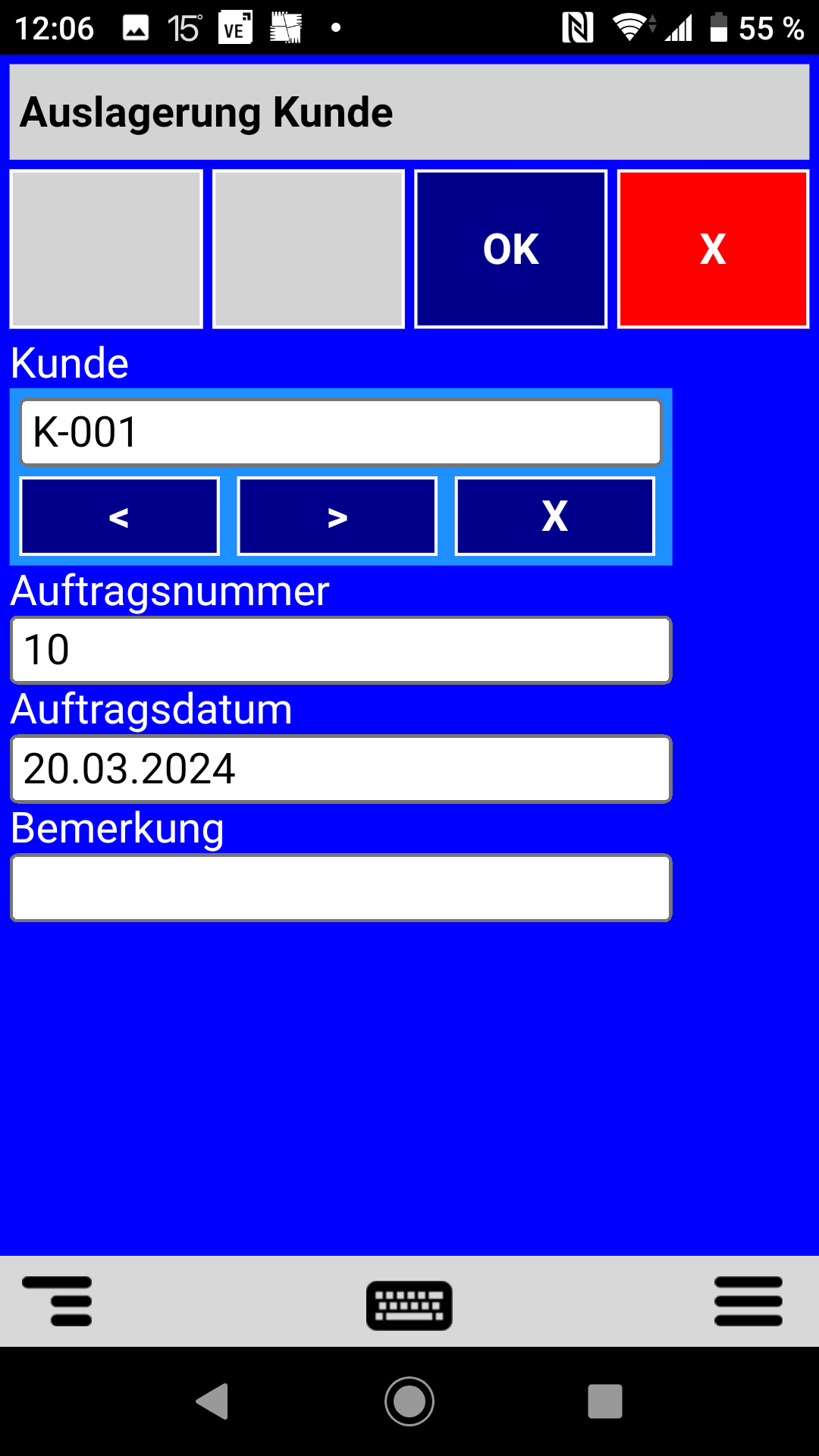Confirm with the OK button
The width and height of the screenshot is (819, 1456).
coord(510,249)
